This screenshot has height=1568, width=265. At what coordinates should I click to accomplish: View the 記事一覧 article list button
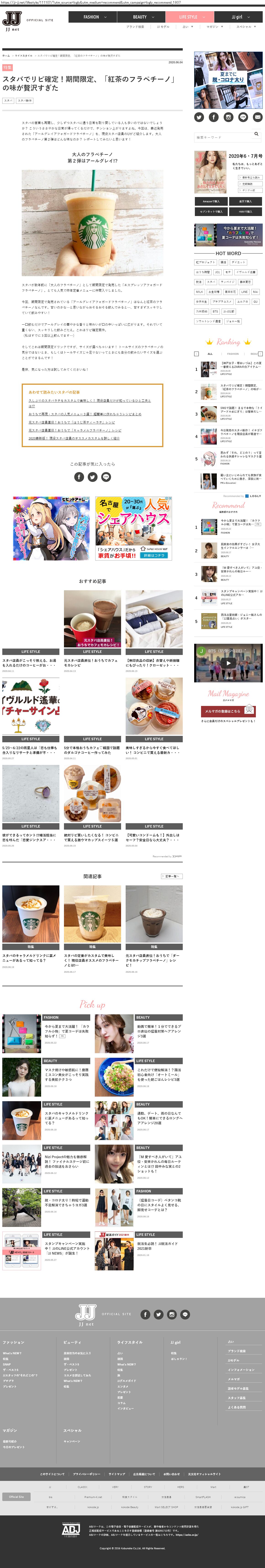click(171, 876)
